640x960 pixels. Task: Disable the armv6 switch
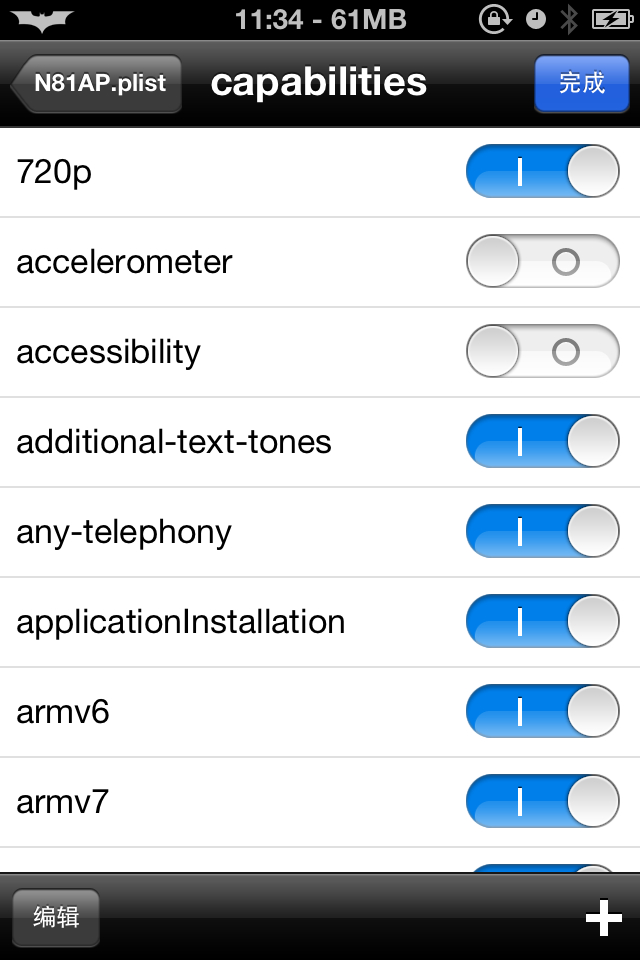pos(542,712)
